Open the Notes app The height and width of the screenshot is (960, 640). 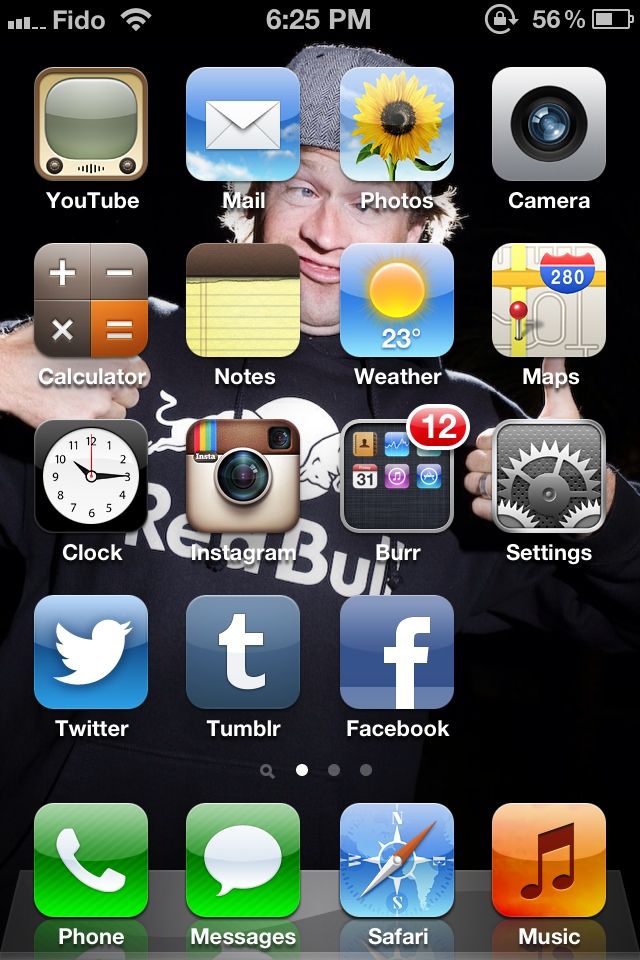coord(243,300)
